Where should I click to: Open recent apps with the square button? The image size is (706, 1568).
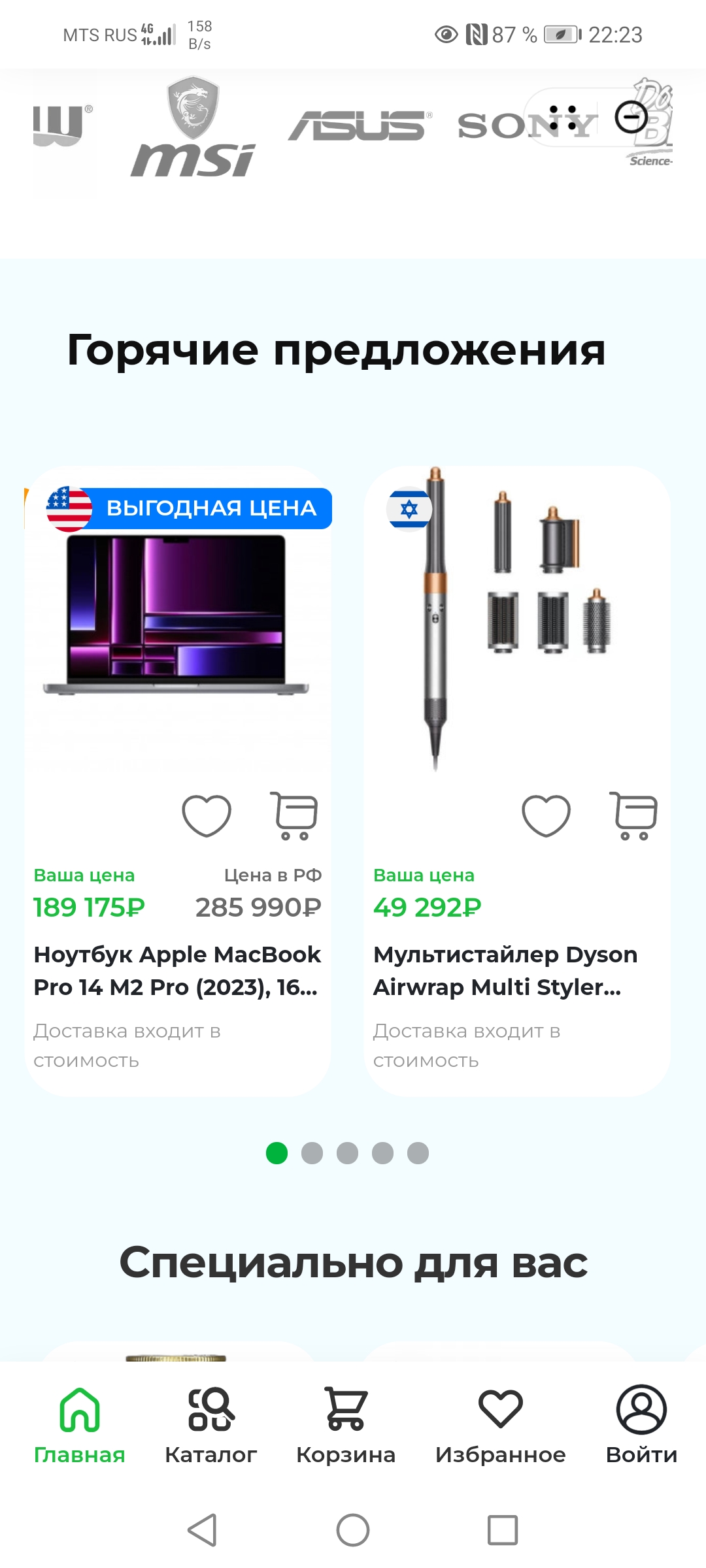[503, 1530]
